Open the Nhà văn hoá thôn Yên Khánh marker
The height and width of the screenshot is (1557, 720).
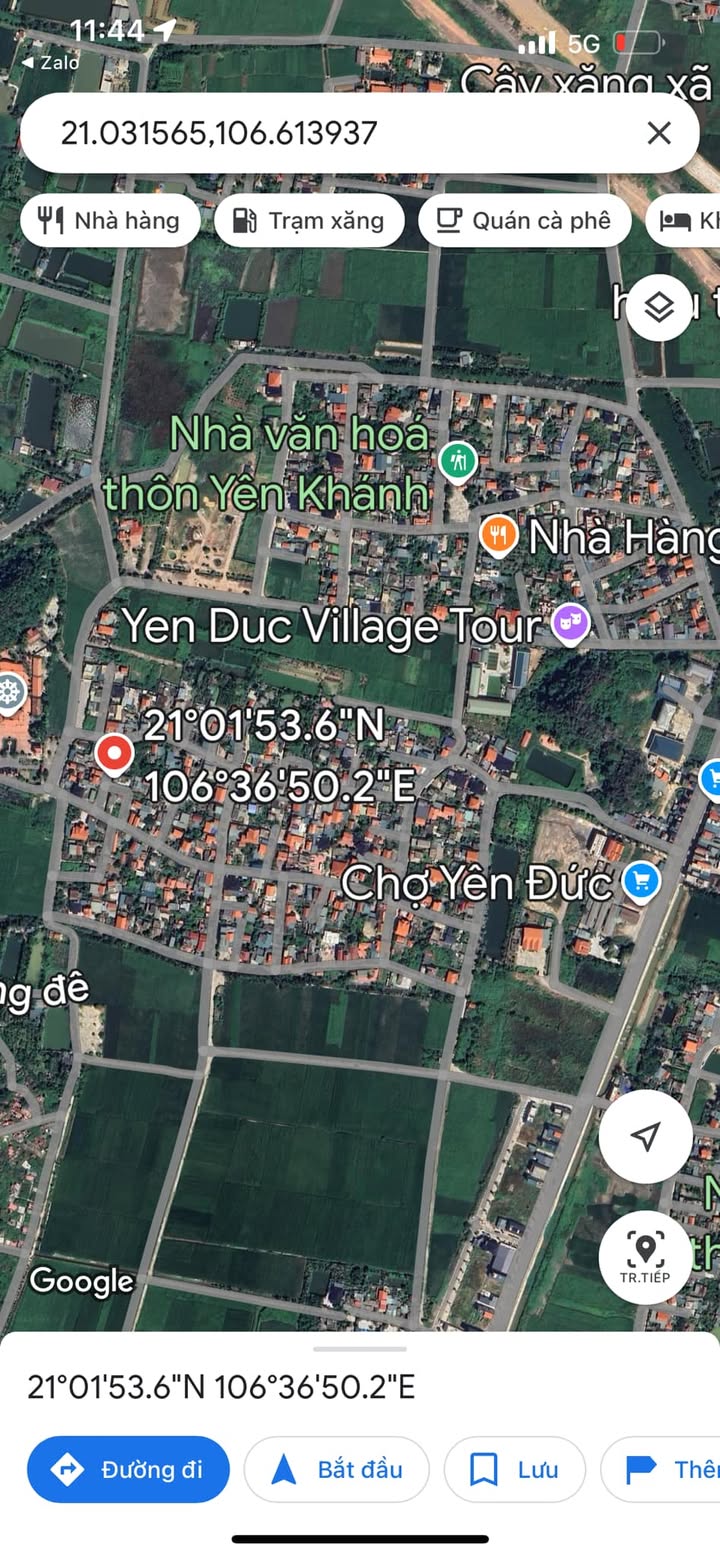(x=459, y=461)
